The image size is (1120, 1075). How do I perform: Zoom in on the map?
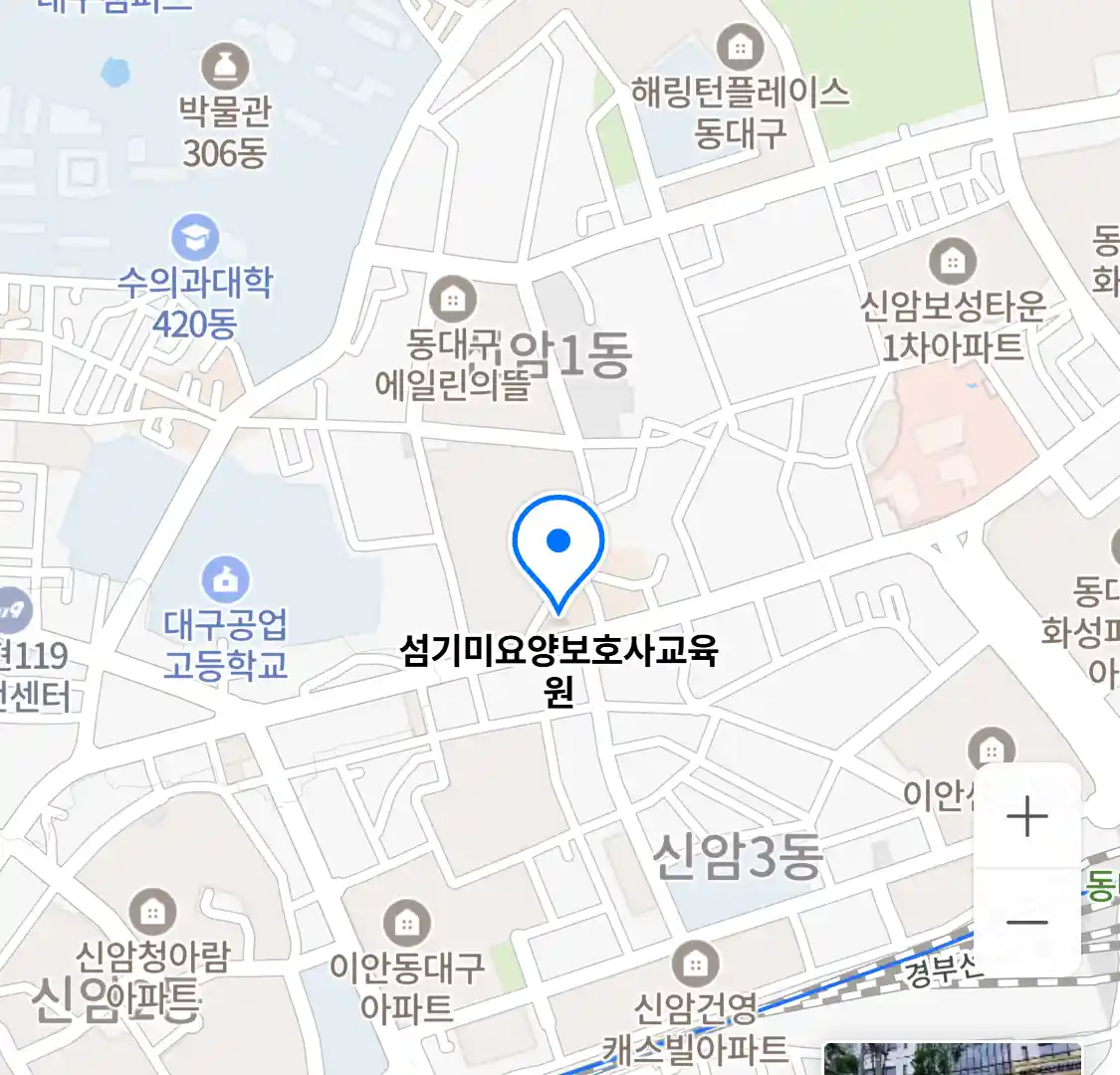pos(1026,818)
